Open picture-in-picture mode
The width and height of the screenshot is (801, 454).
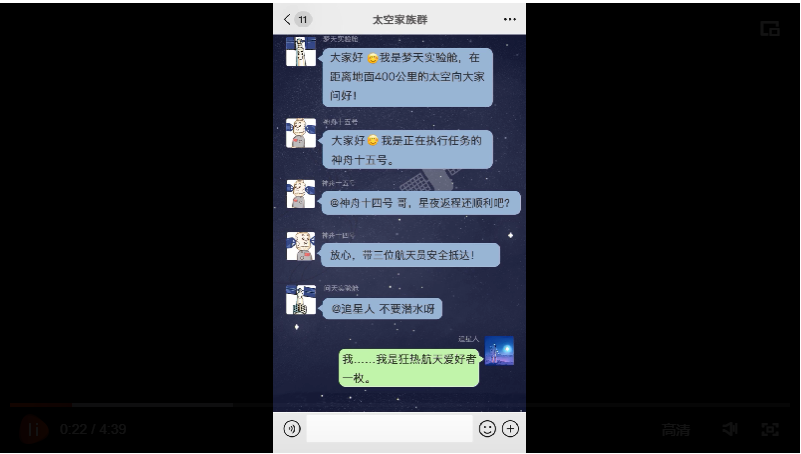point(770,29)
